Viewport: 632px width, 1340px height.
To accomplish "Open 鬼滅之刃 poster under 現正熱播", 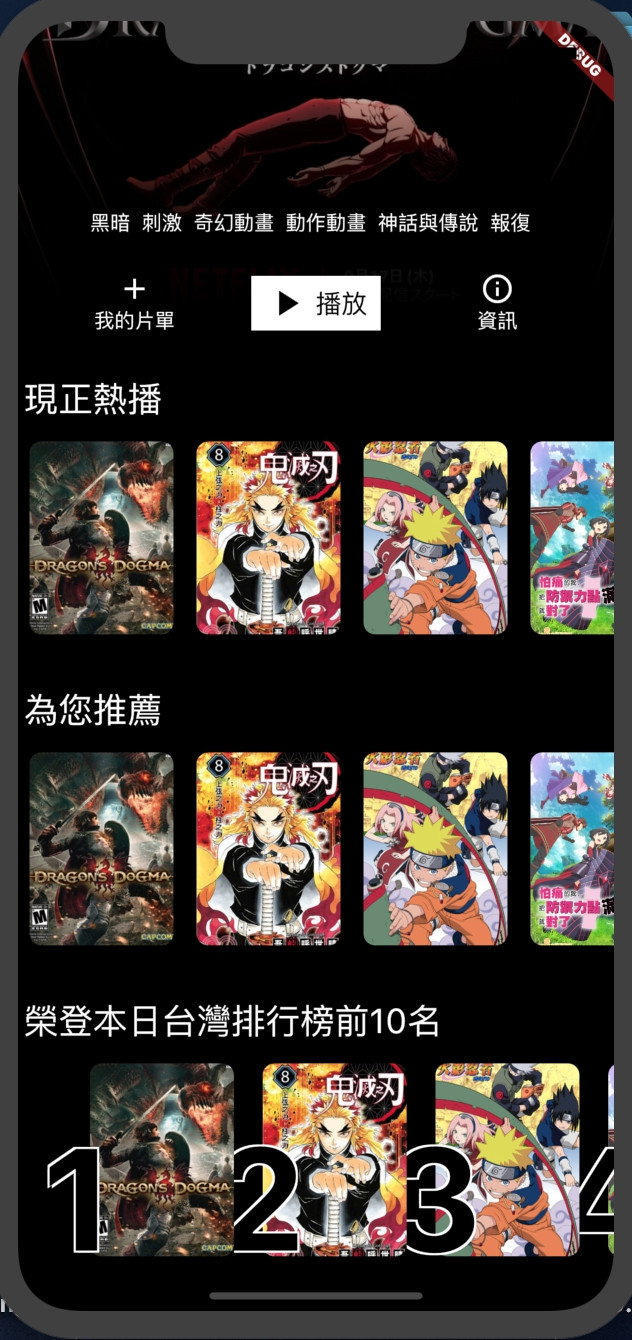I will pos(268,538).
